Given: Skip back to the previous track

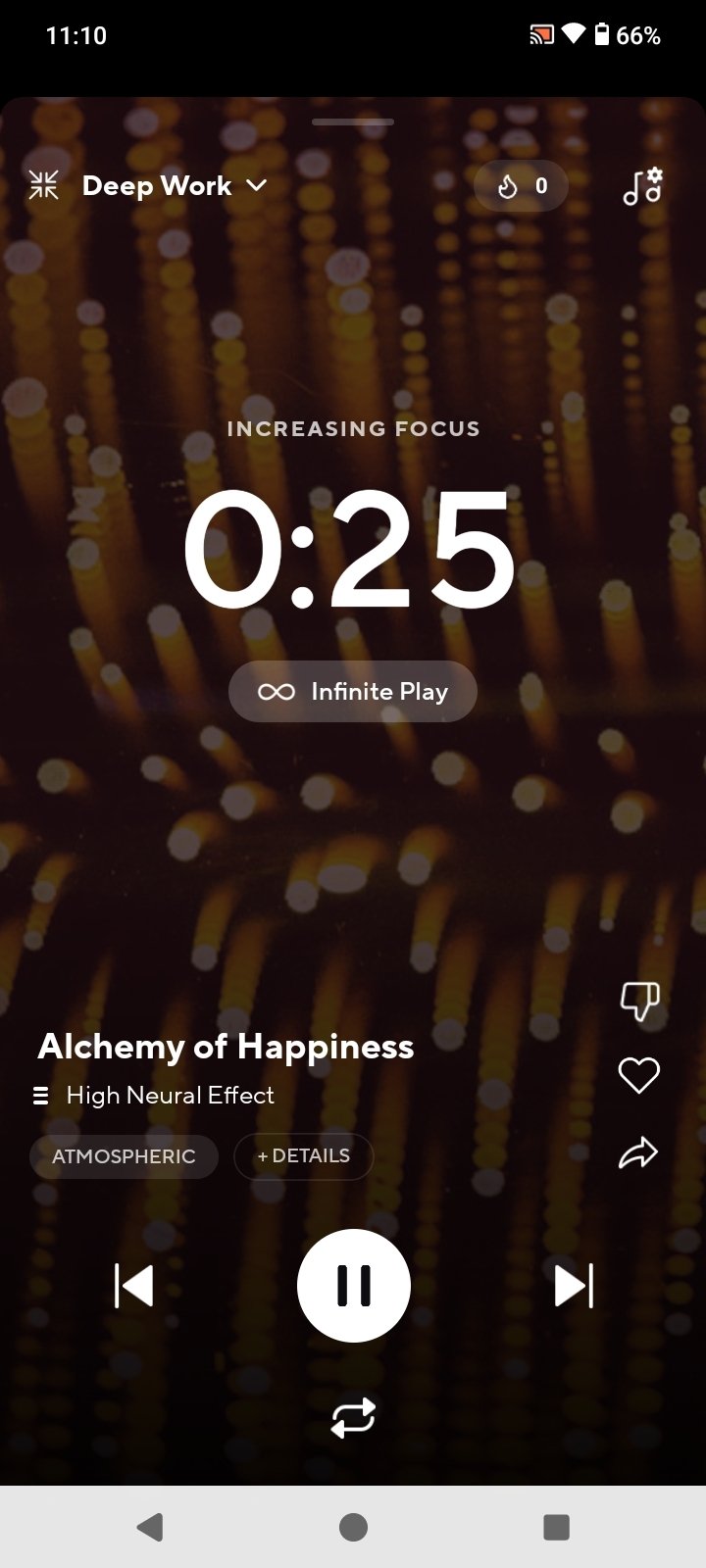Looking at the screenshot, I should pyautogui.click(x=134, y=1286).
